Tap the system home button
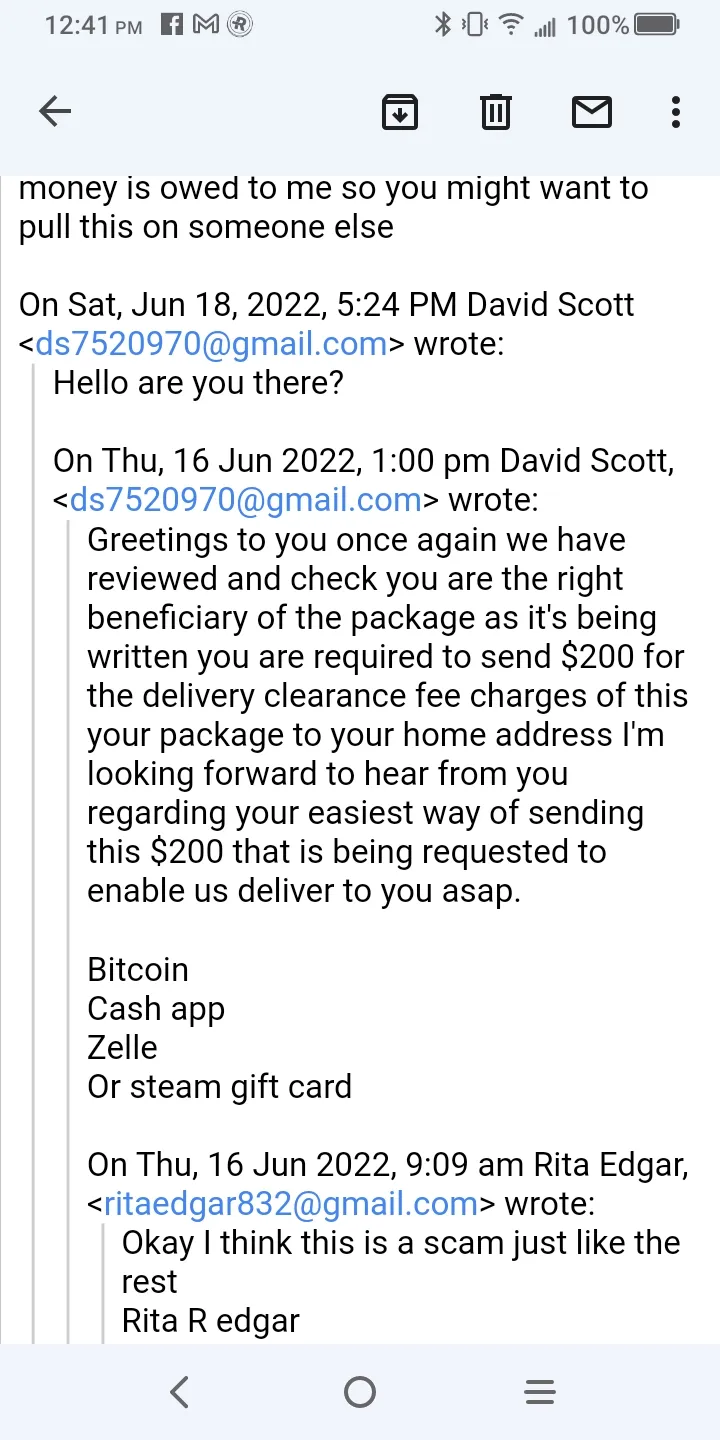 (360, 1392)
